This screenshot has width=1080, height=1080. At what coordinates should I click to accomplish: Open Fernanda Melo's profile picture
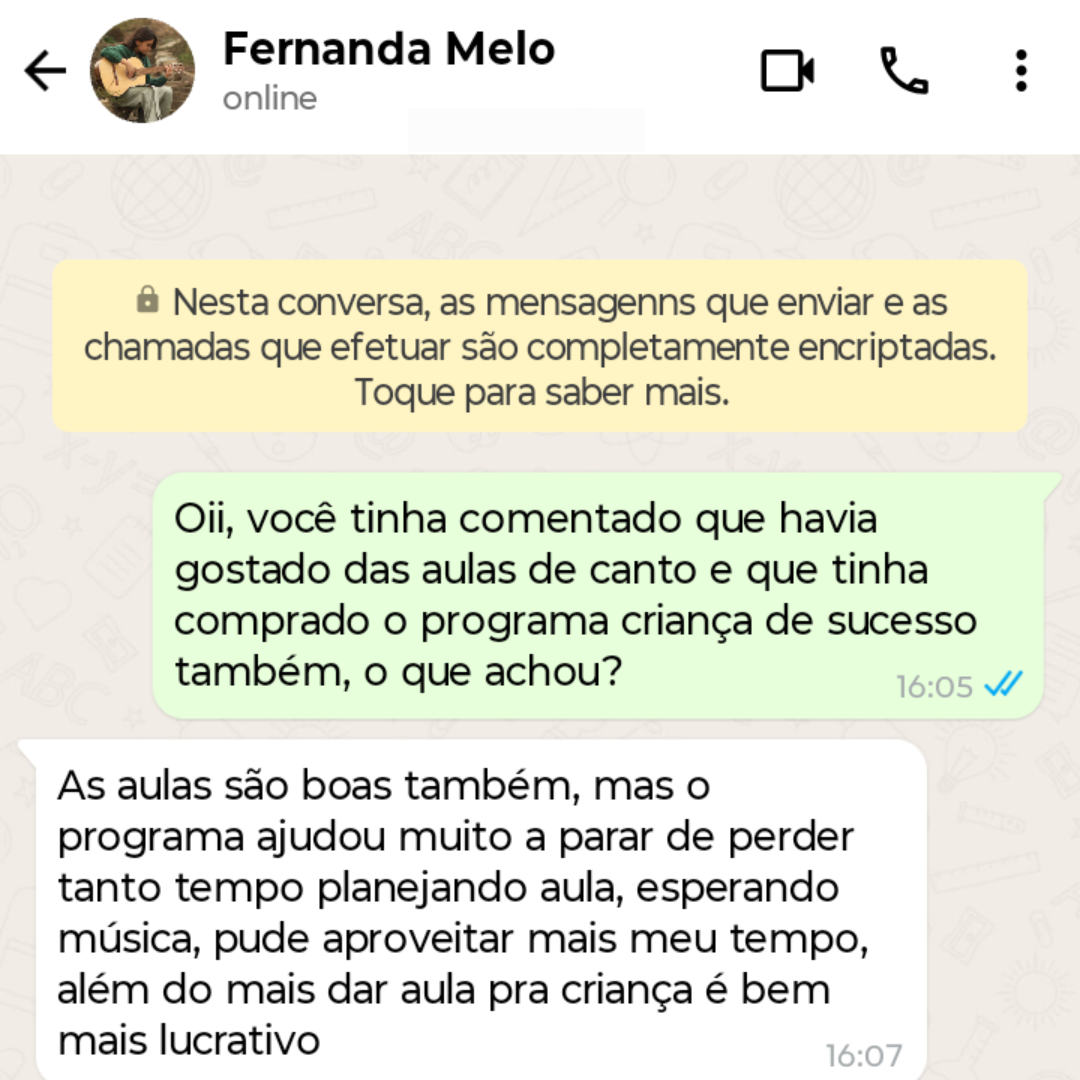tap(142, 71)
